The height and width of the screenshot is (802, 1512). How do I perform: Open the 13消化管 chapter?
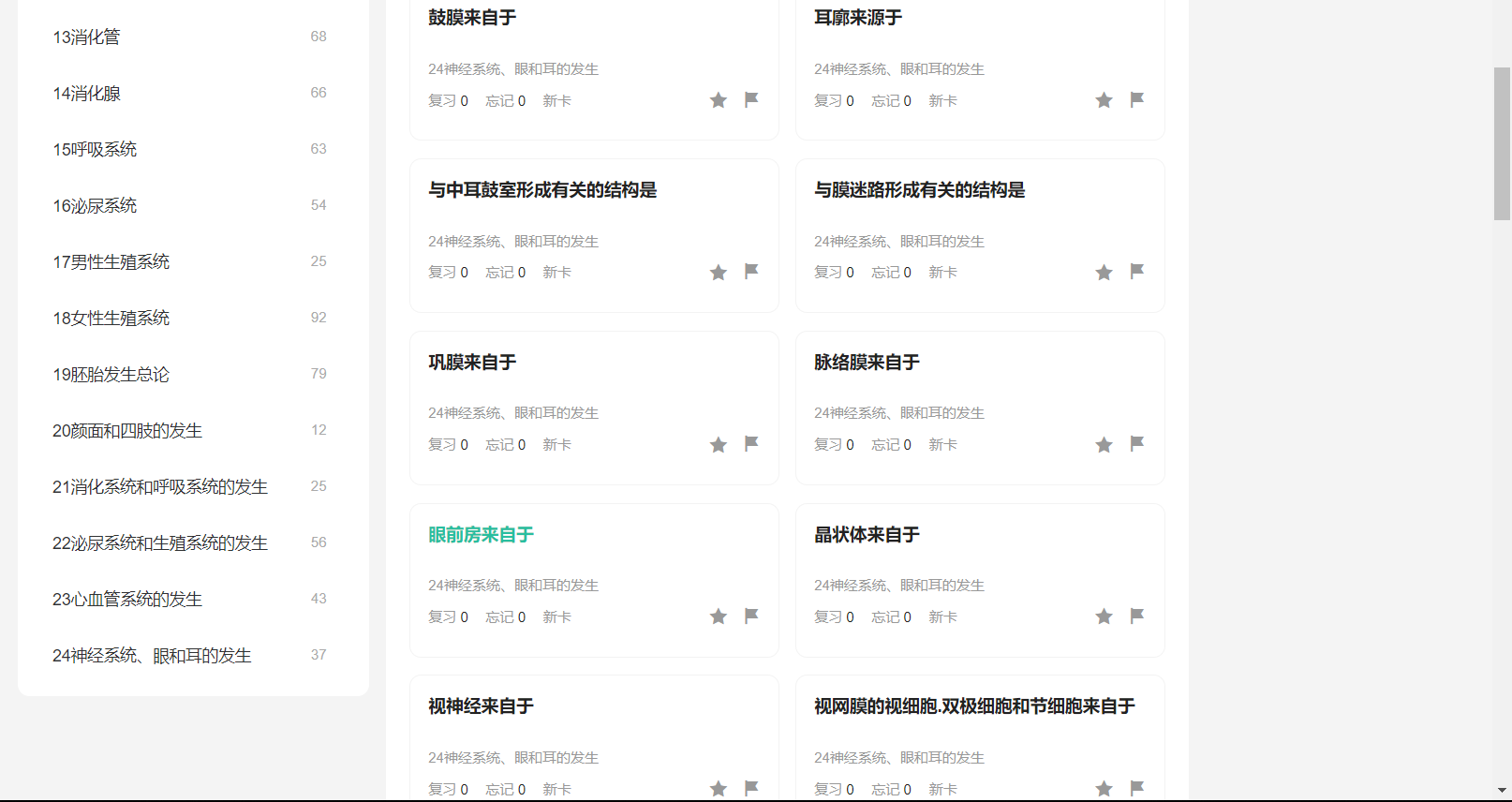pyautogui.click(x=87, y=37)
